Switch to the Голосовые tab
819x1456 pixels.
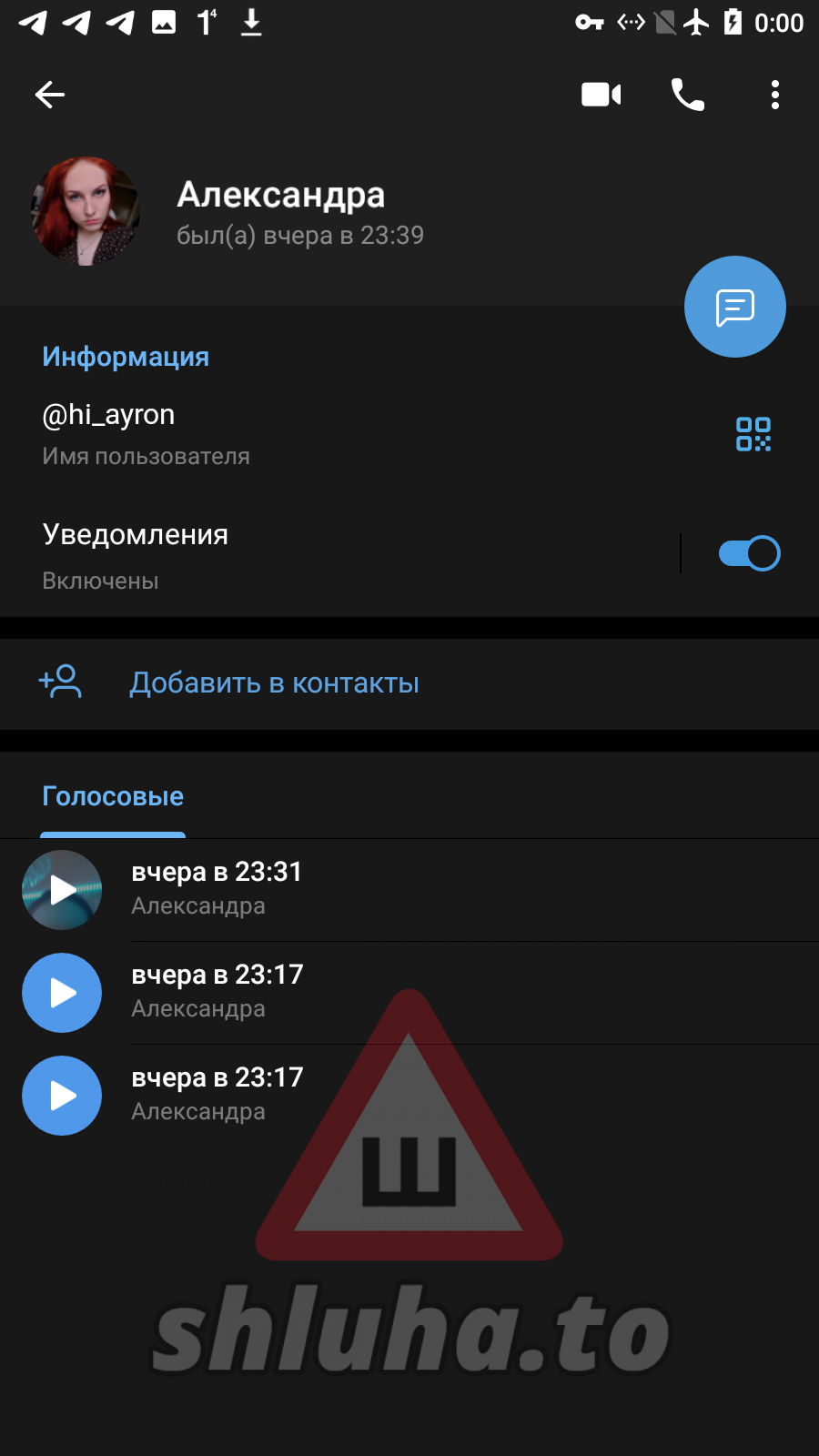point(113,797)
